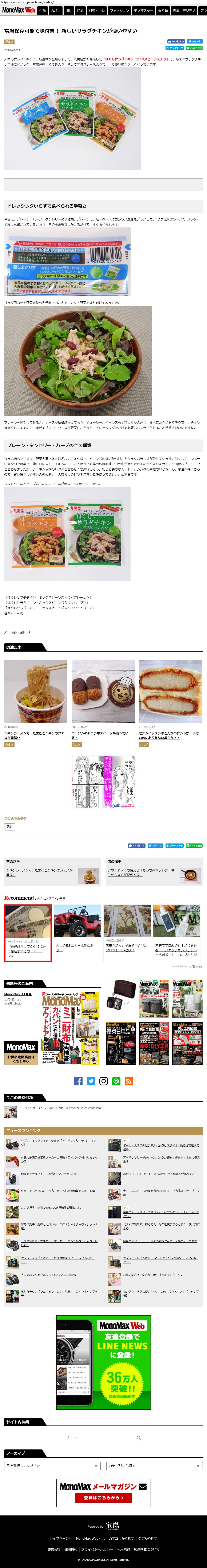Open the カバン tab in the top navigation
The height and width of the screenshot is (1568, 207).
[x=56, y=10]
